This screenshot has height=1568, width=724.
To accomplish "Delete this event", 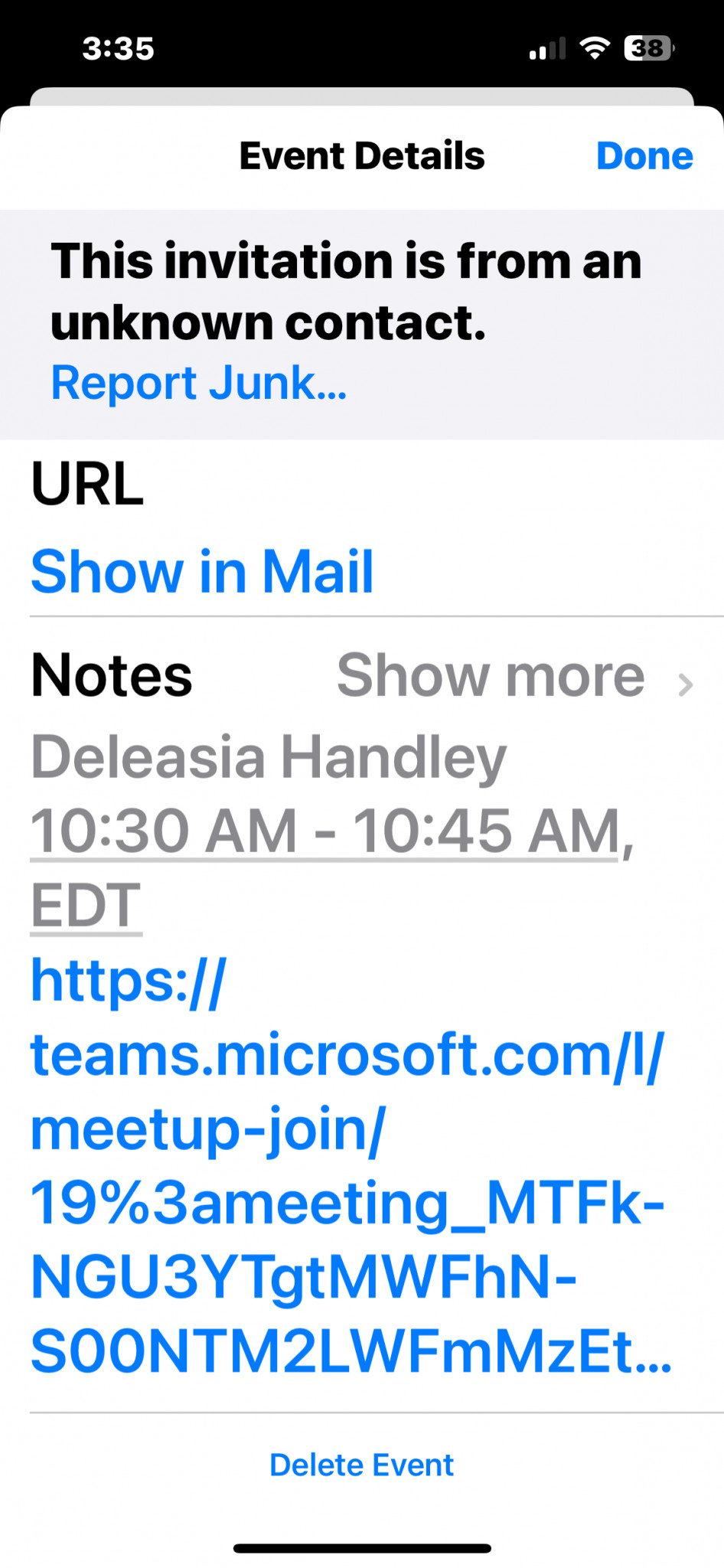I will 361,1465.
